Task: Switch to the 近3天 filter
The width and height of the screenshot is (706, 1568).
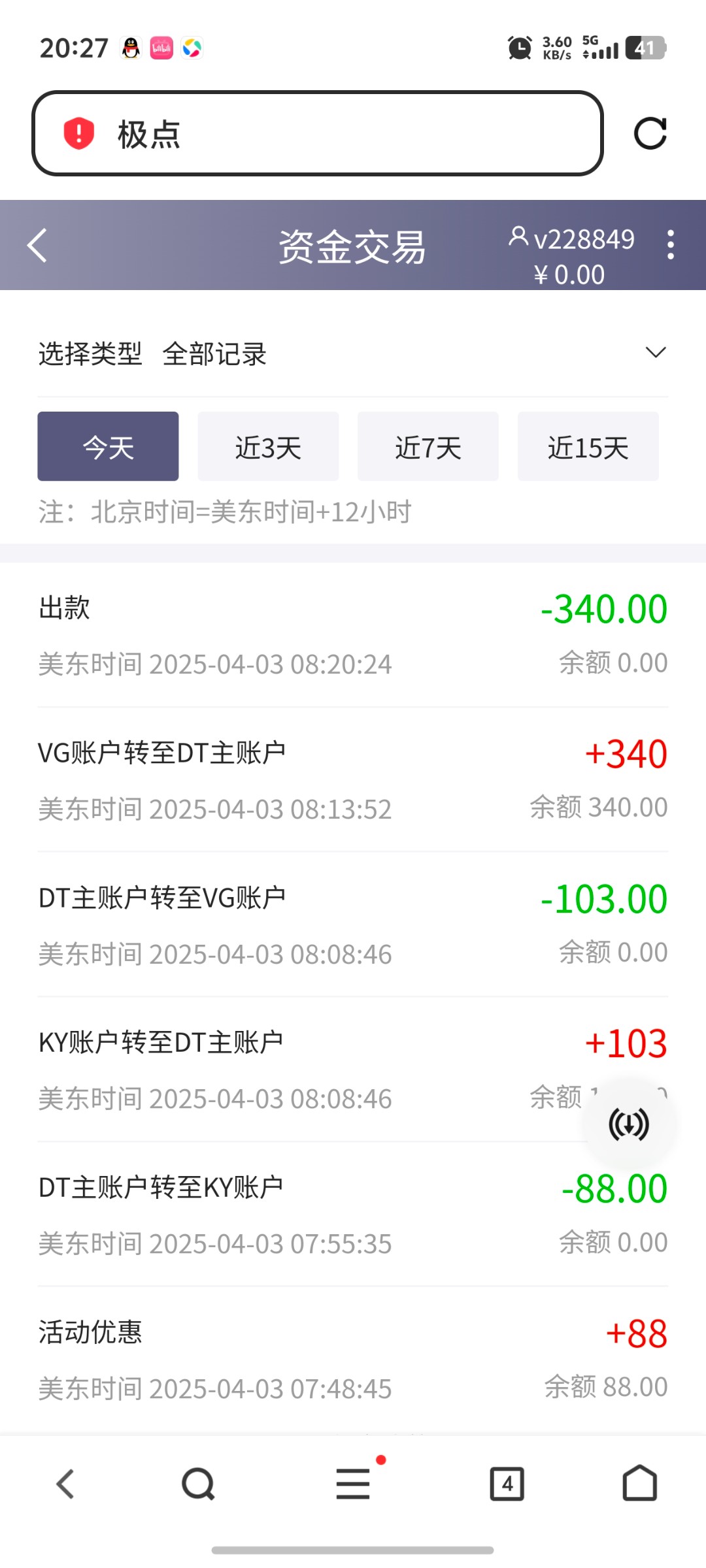Action: click(x=268, y=446)
